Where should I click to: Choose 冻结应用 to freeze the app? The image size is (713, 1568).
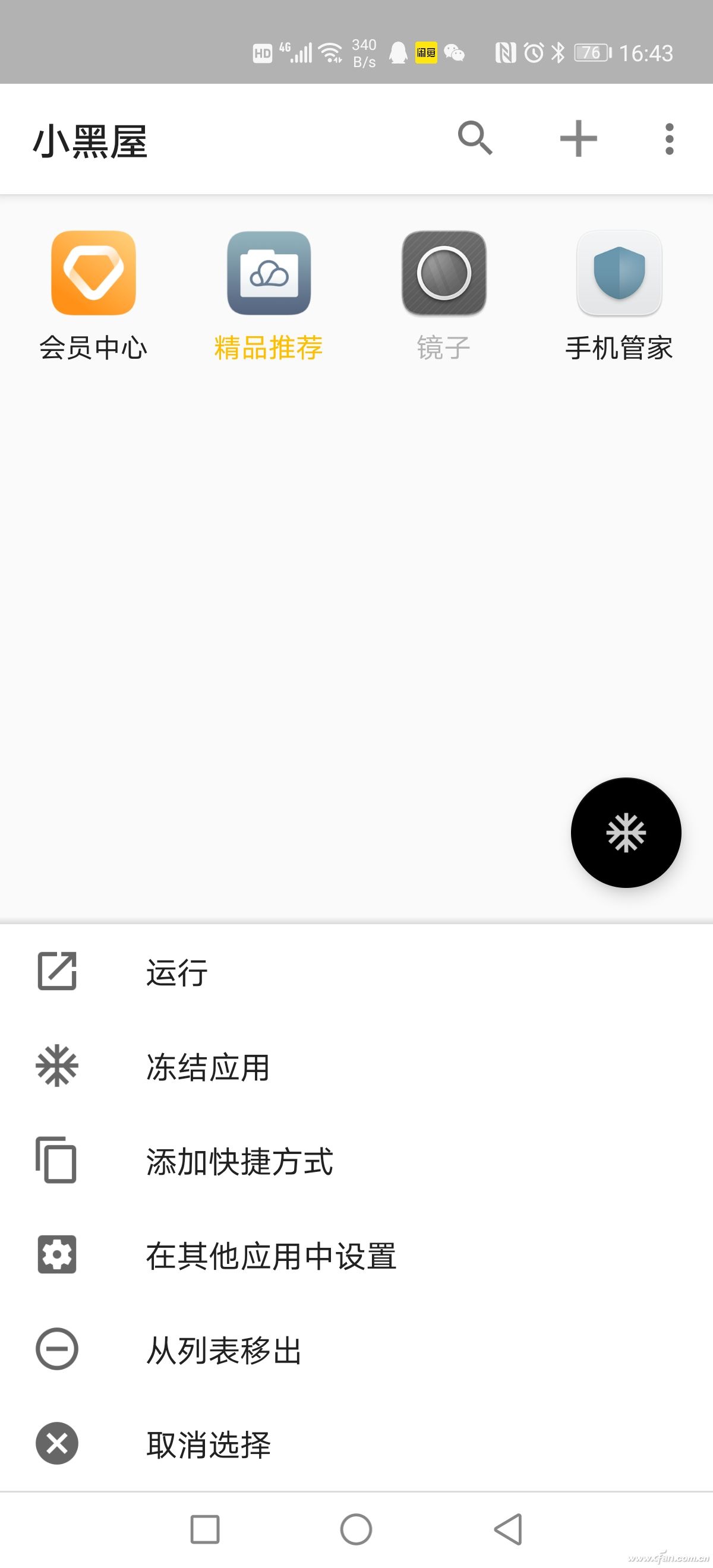click(x=207, y=1067)
